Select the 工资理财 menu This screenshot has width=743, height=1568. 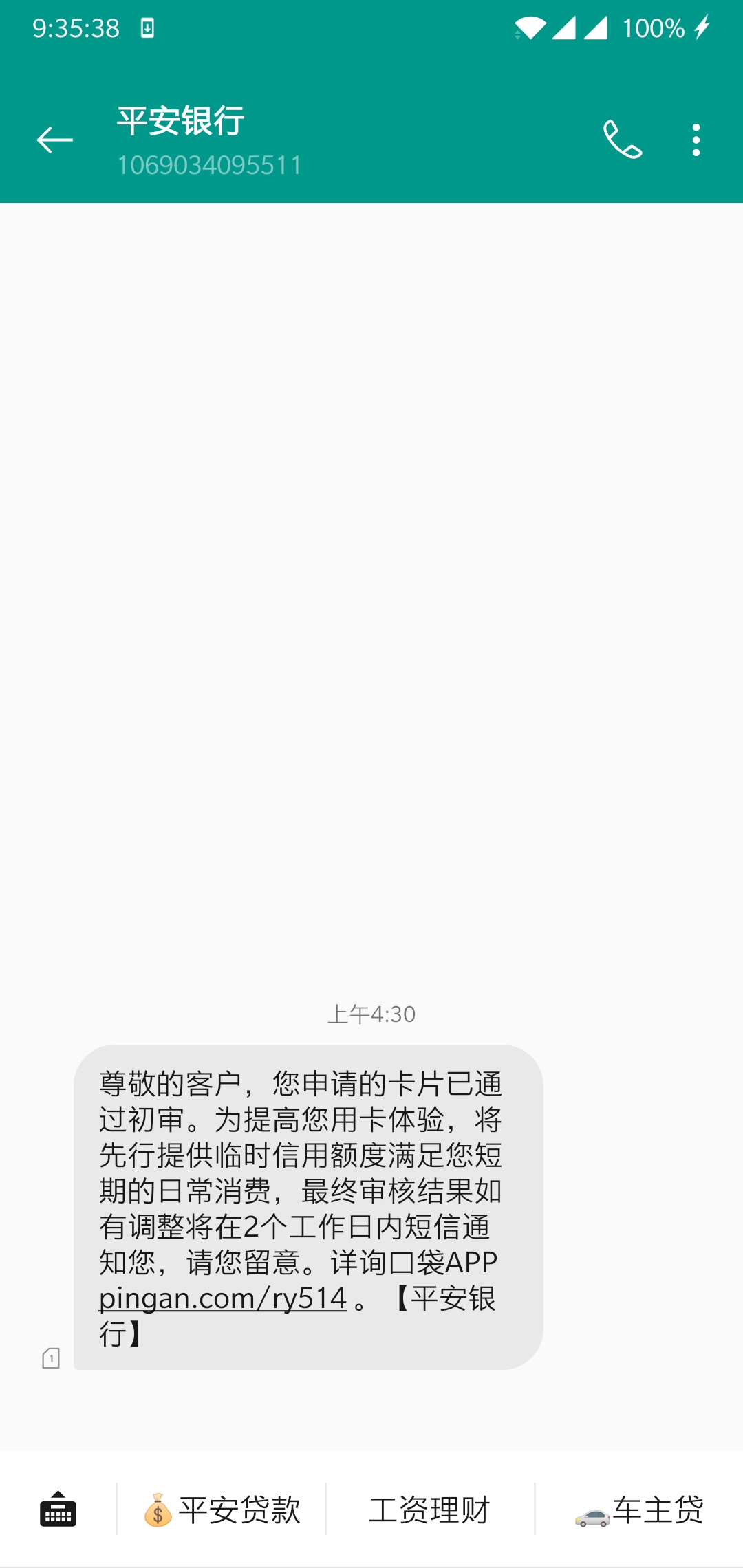point(429,1510)
